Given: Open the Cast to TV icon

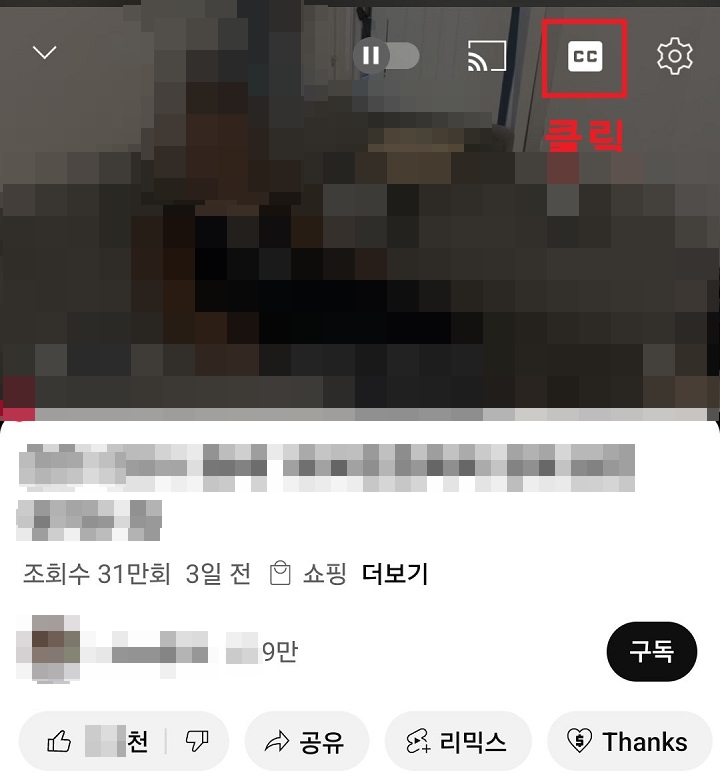Looking at the screenshot, I should pos(487,57).
